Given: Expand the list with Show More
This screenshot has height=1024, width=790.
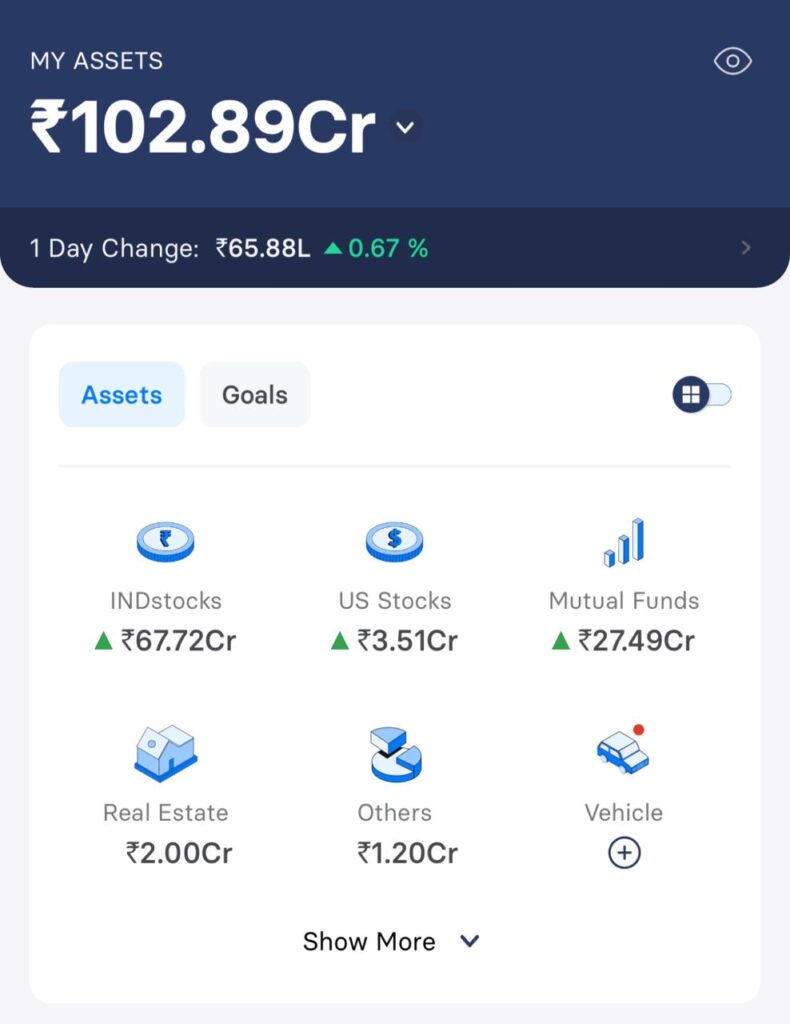Looking at the screenshot, I should tap(392, 941).
